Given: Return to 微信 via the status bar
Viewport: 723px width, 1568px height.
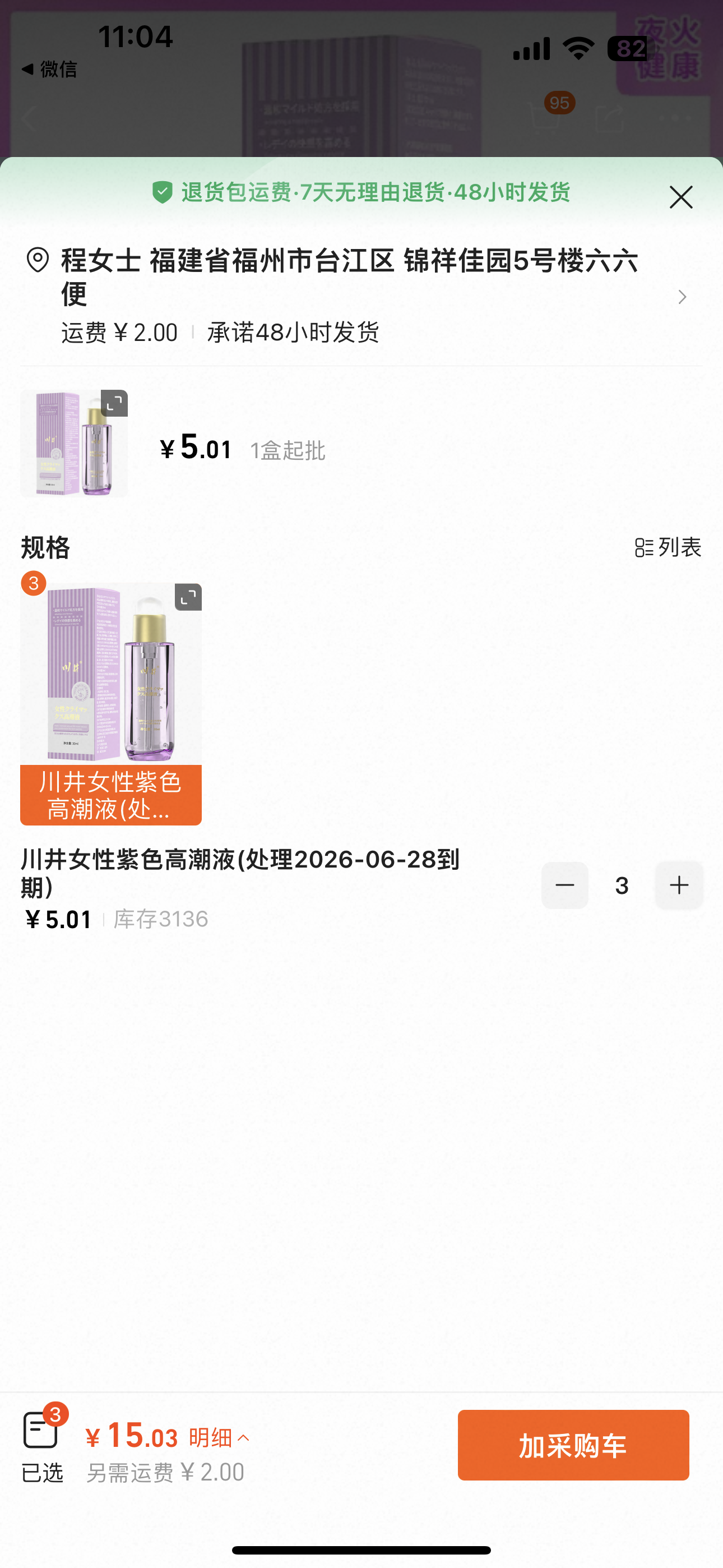Looking at the screenshot, I should coord(50,70).
